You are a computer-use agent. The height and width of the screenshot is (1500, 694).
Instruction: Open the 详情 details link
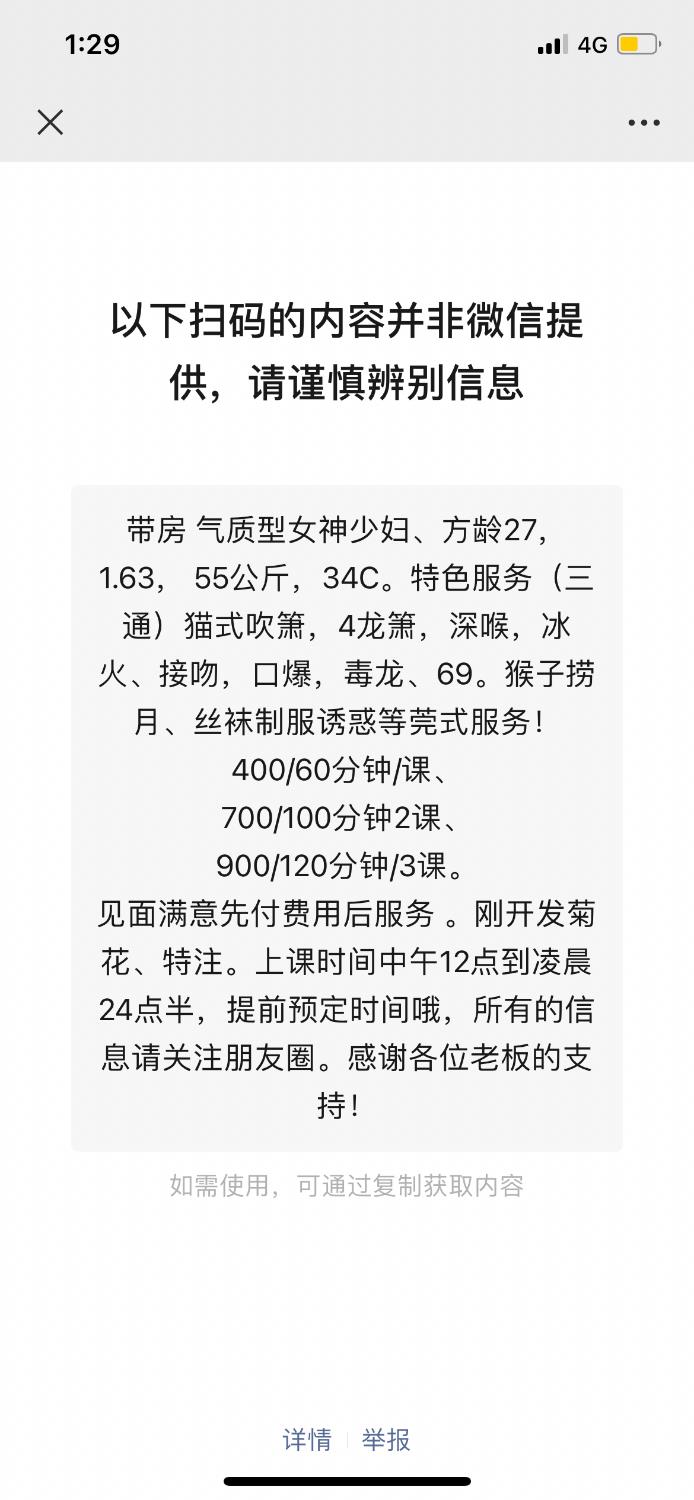point(307,1440)
